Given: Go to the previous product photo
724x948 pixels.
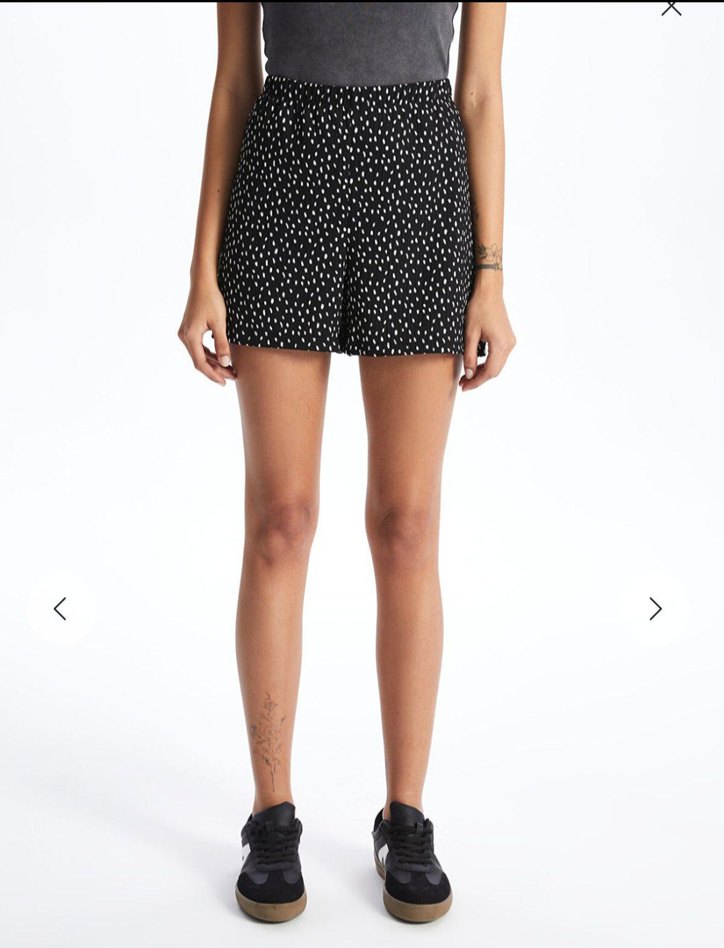Looking at the screenshot, I should (x=60, y=608).
